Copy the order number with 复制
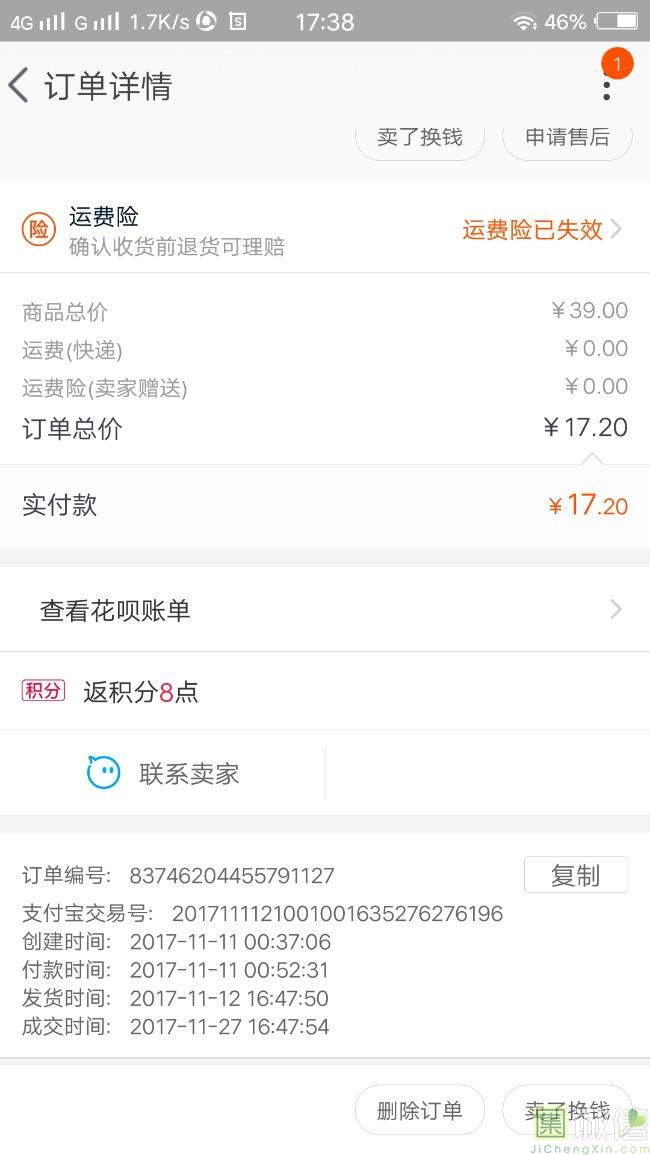Screen dimensions: 650x1155 (576, 875)
